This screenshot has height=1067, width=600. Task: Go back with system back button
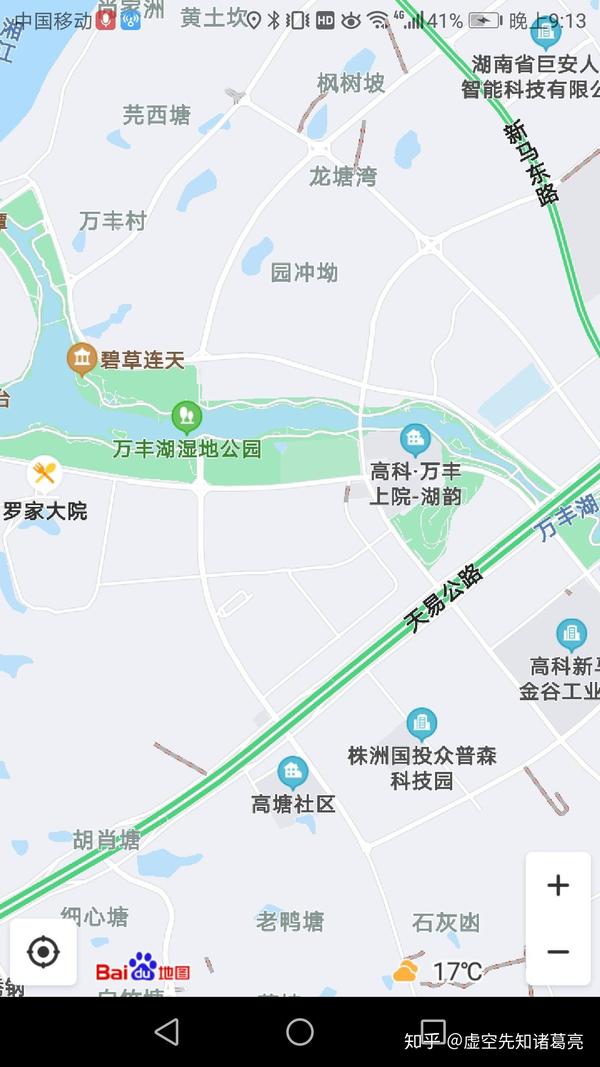point(167,1032)
